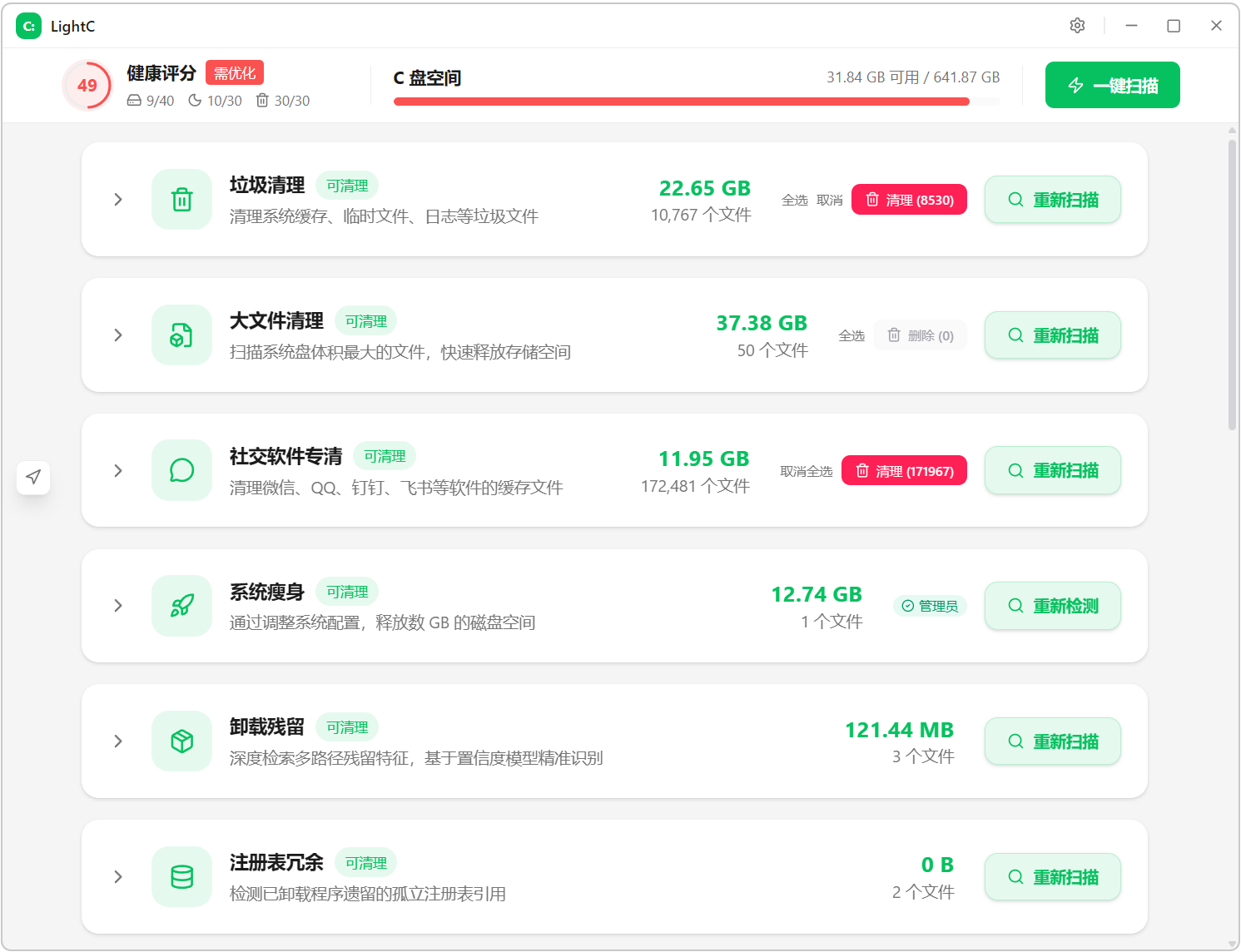The height and width of the screenshot is (952, 1241).
Task: Select 全选 in the 垃圾清理 card
Action: click(795, 200)
